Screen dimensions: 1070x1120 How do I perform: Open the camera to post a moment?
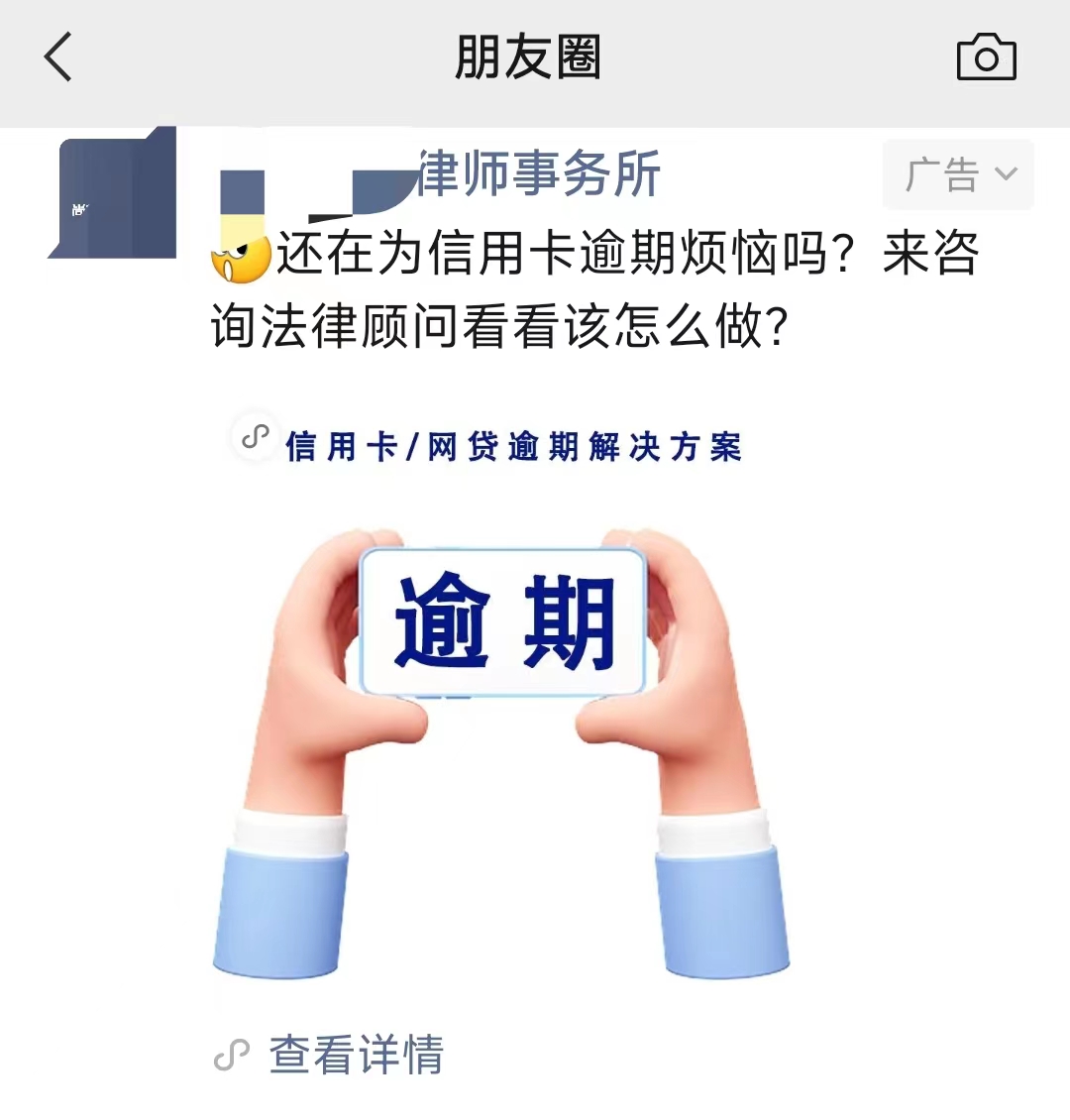(986, 57)
